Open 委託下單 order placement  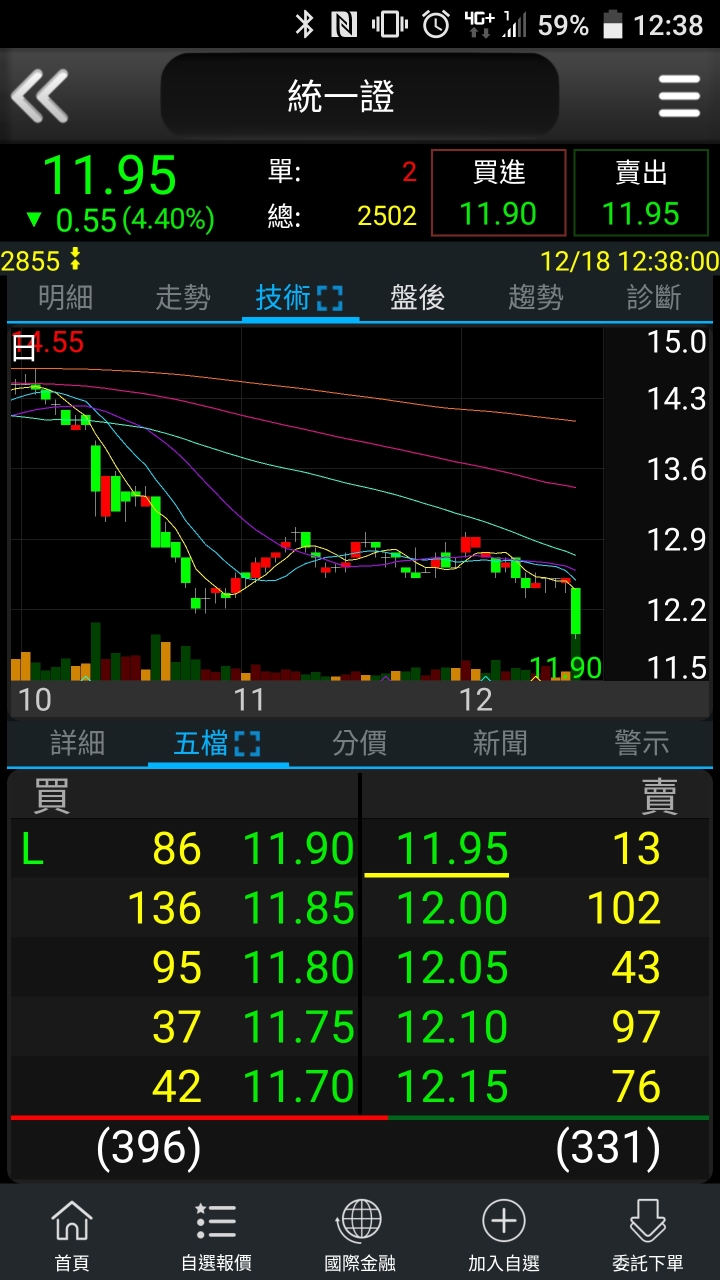pyautogui.click(x=647, y=1235)
